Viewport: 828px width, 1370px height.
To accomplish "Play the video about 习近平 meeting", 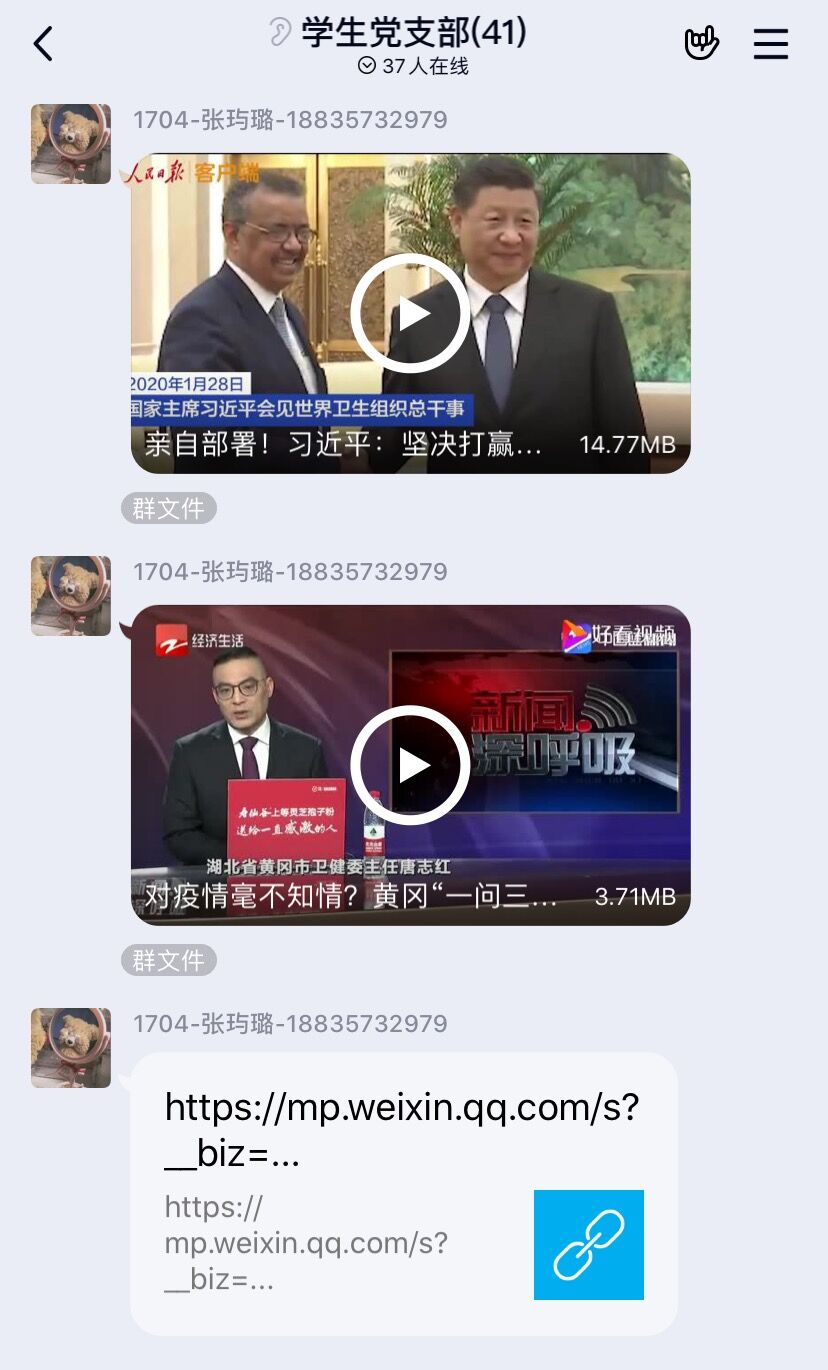I will click(410, 313).
